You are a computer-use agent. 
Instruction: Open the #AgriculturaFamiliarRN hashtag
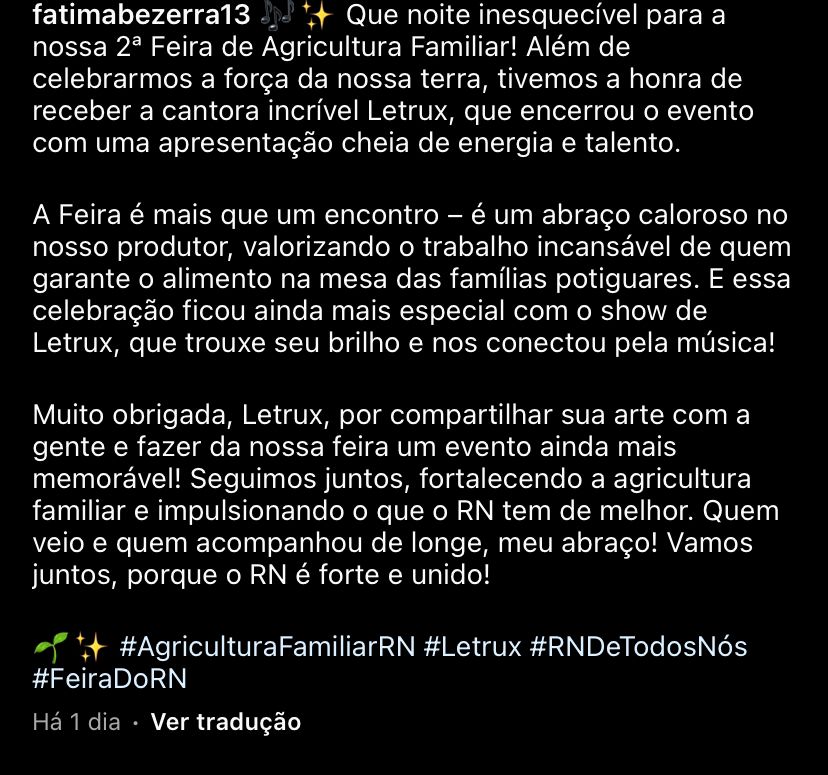(266, 647)
